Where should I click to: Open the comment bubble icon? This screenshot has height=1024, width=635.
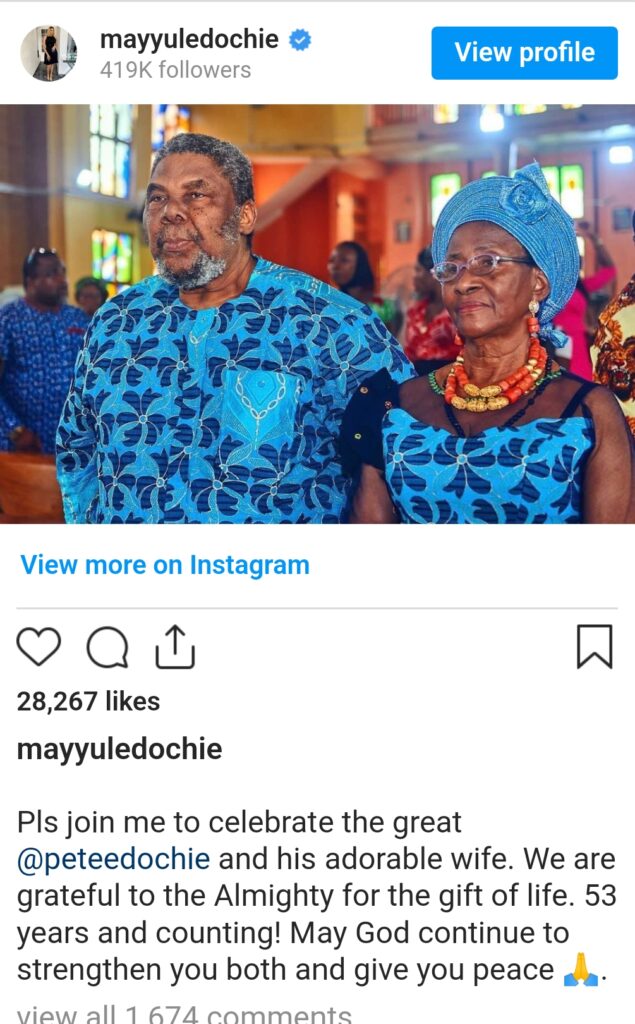tap(107, 647)
